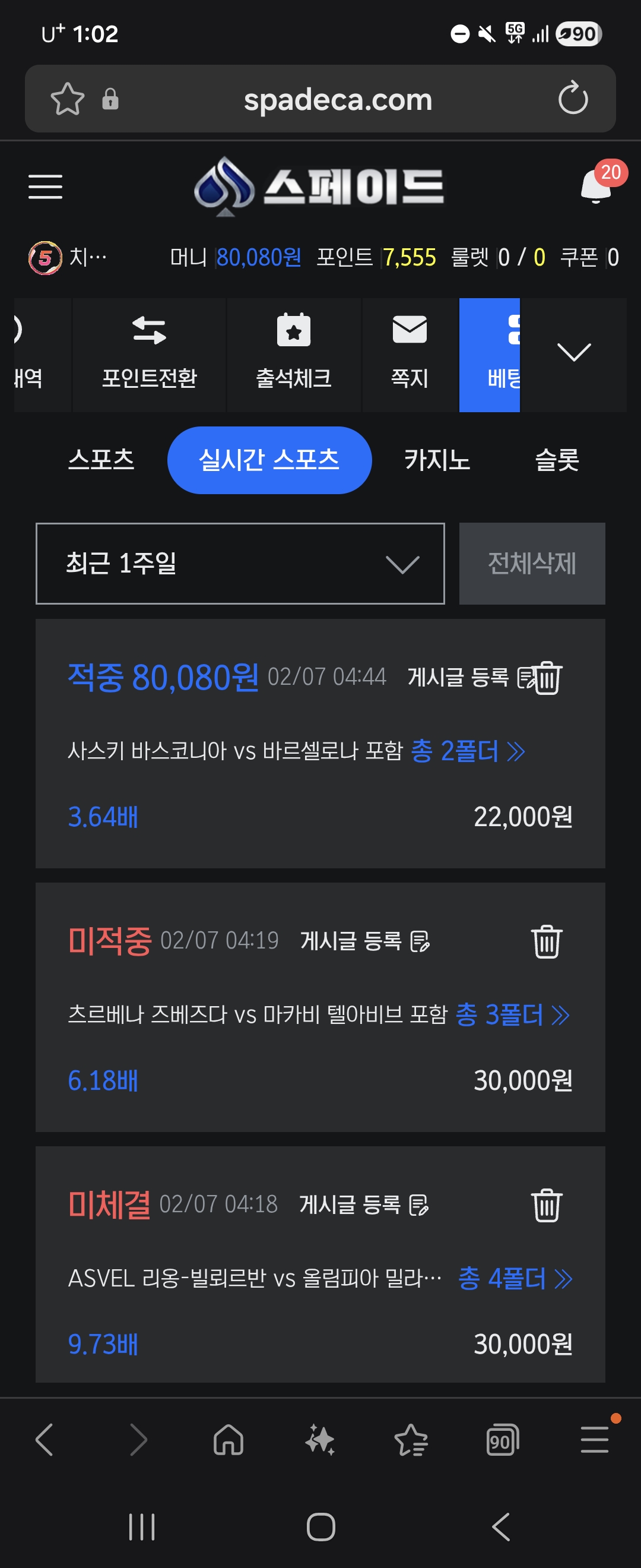This screenshot has width=641, height=1568.
Task: Delete the 미체결 02/07 04:18 bet
Action: [546, 1205]
